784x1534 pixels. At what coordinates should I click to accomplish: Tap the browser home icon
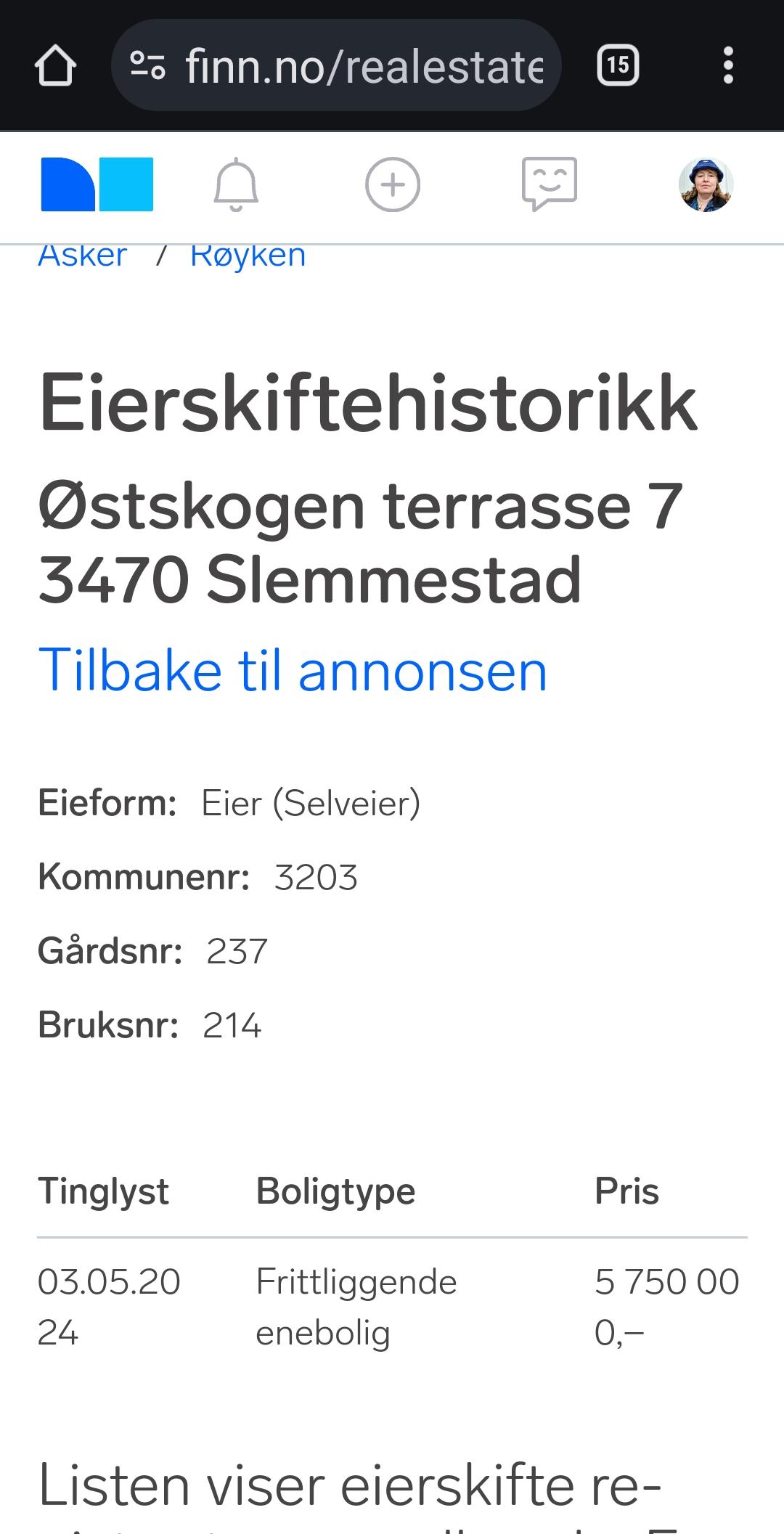(x=55, y=65)
